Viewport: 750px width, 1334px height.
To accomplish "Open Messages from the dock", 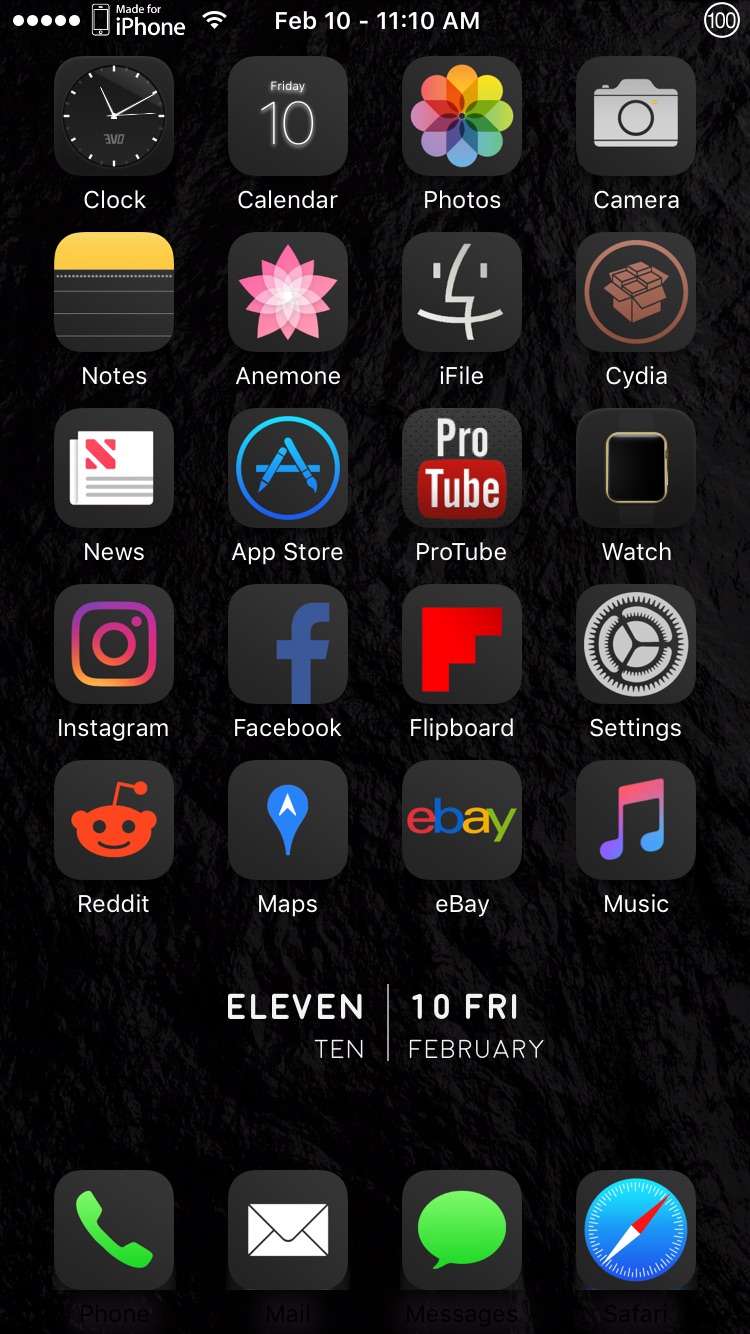I will (x=462, y=1230).
